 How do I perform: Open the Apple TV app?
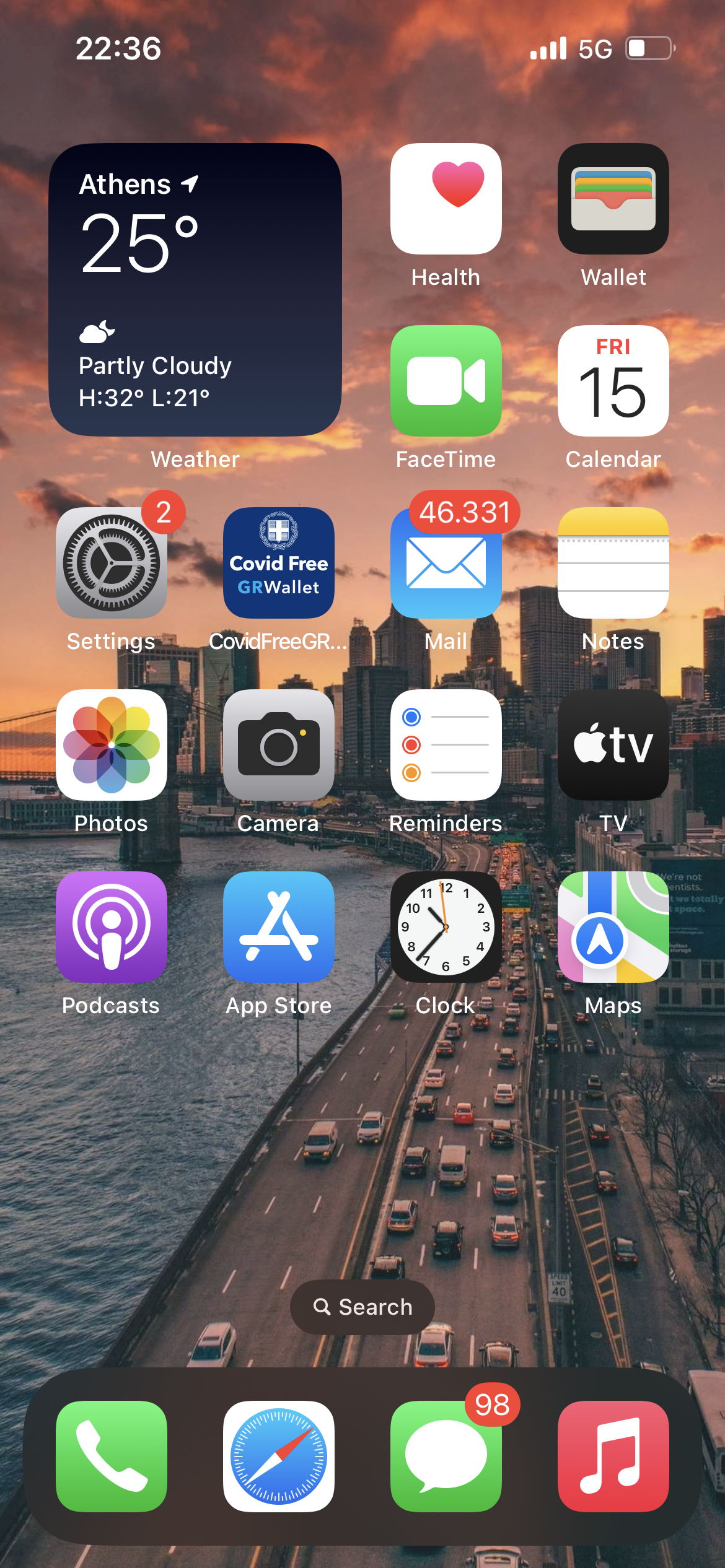point(613,745)
